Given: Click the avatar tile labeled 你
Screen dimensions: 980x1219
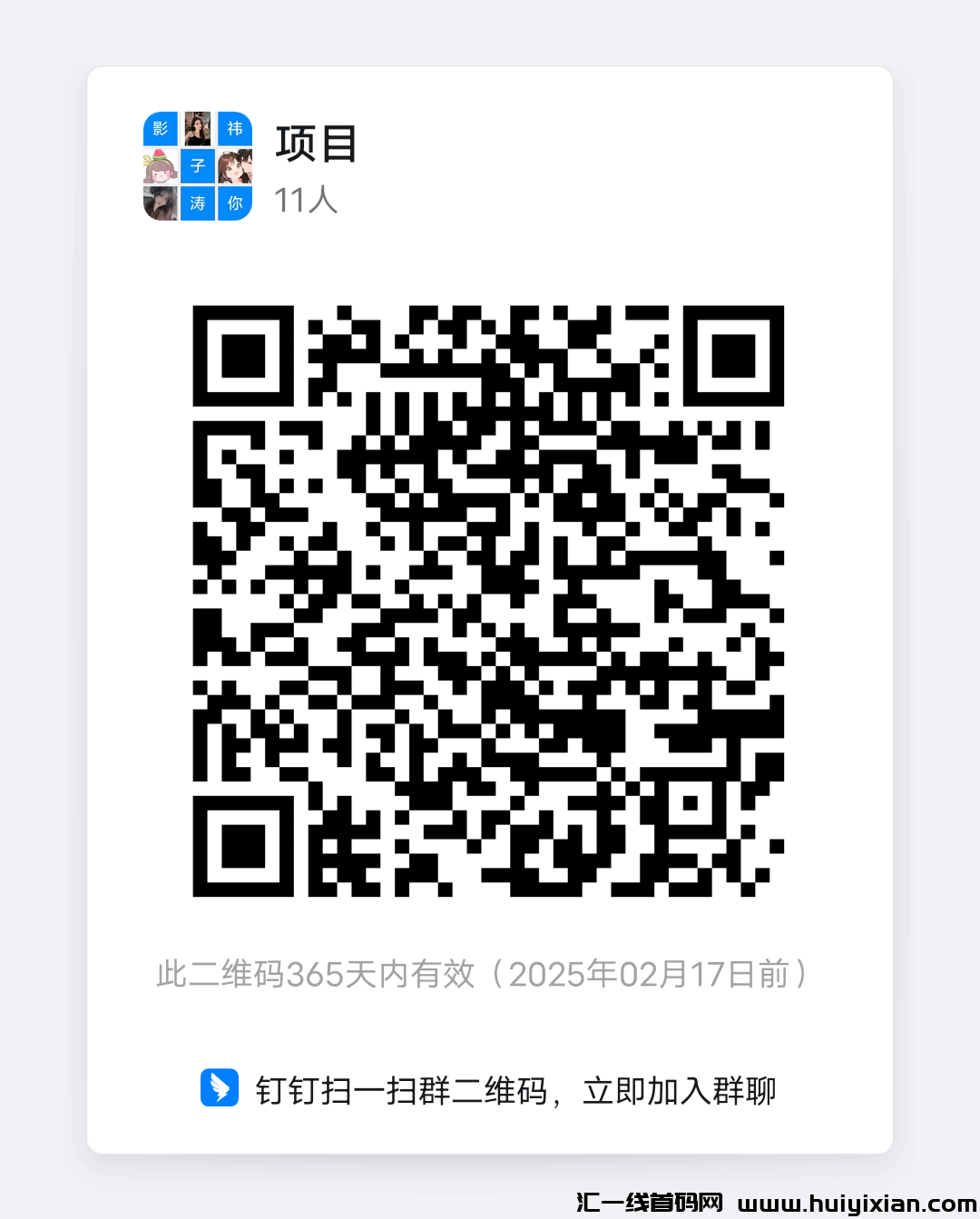Looking at the screenshot, I should point(233,202).
